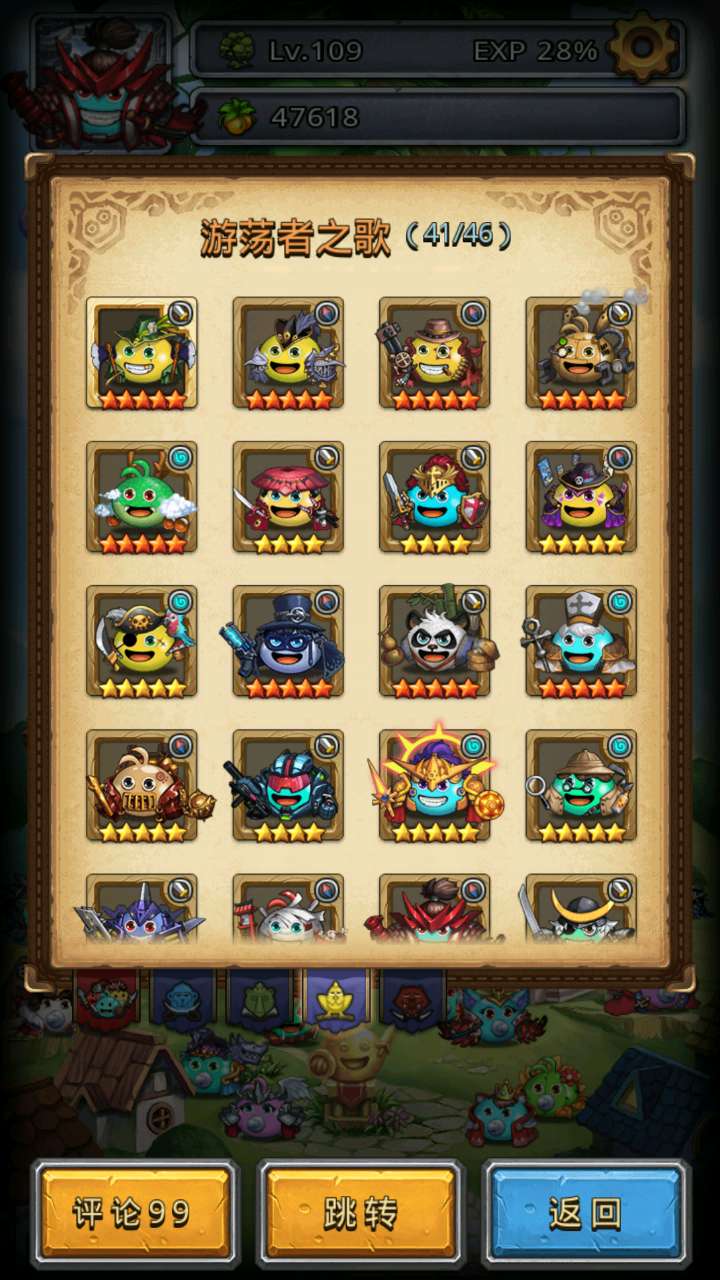Screen dimensions: 720x1280
Task: View the white-hat priest gumball with ankh
Action: click(x=581, y=641)
